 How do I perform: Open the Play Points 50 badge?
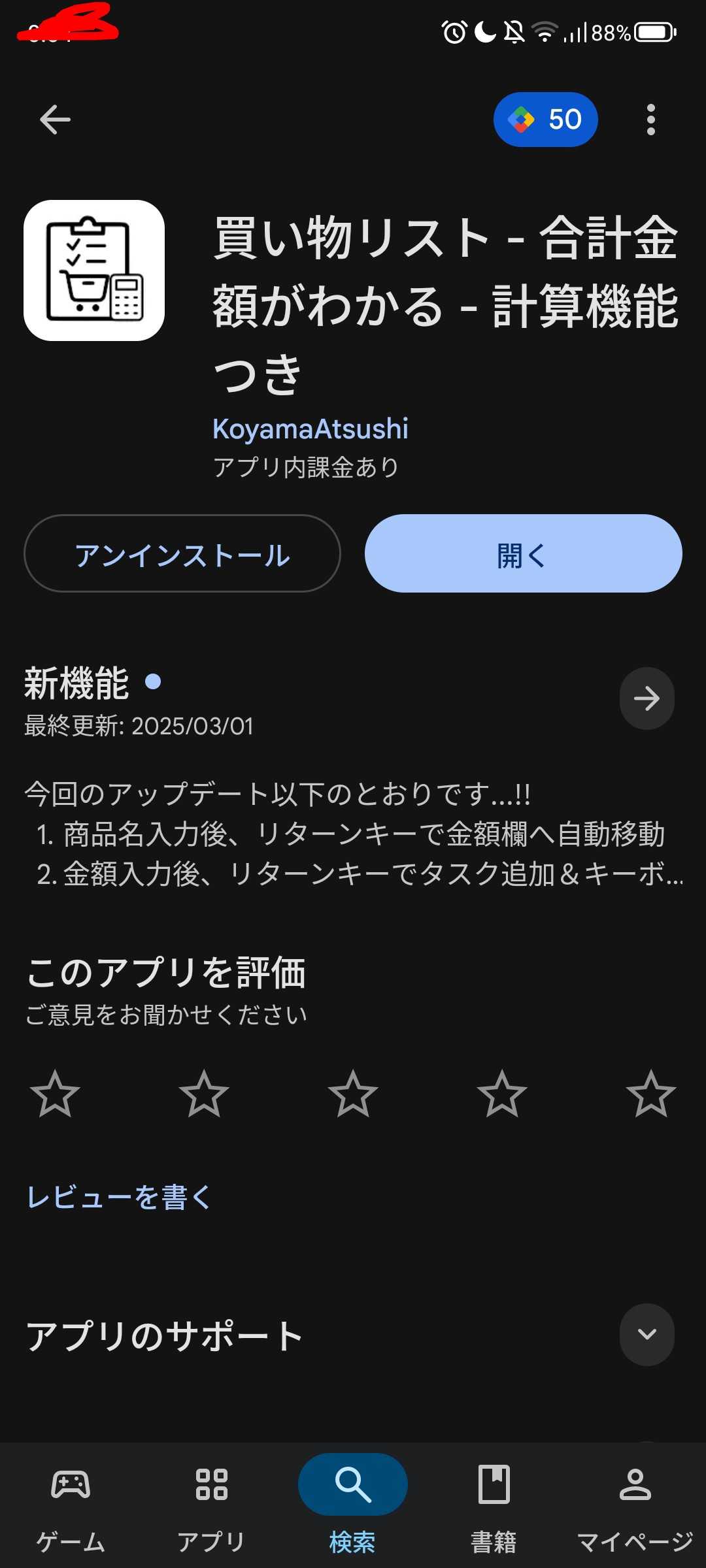point(545,120)
